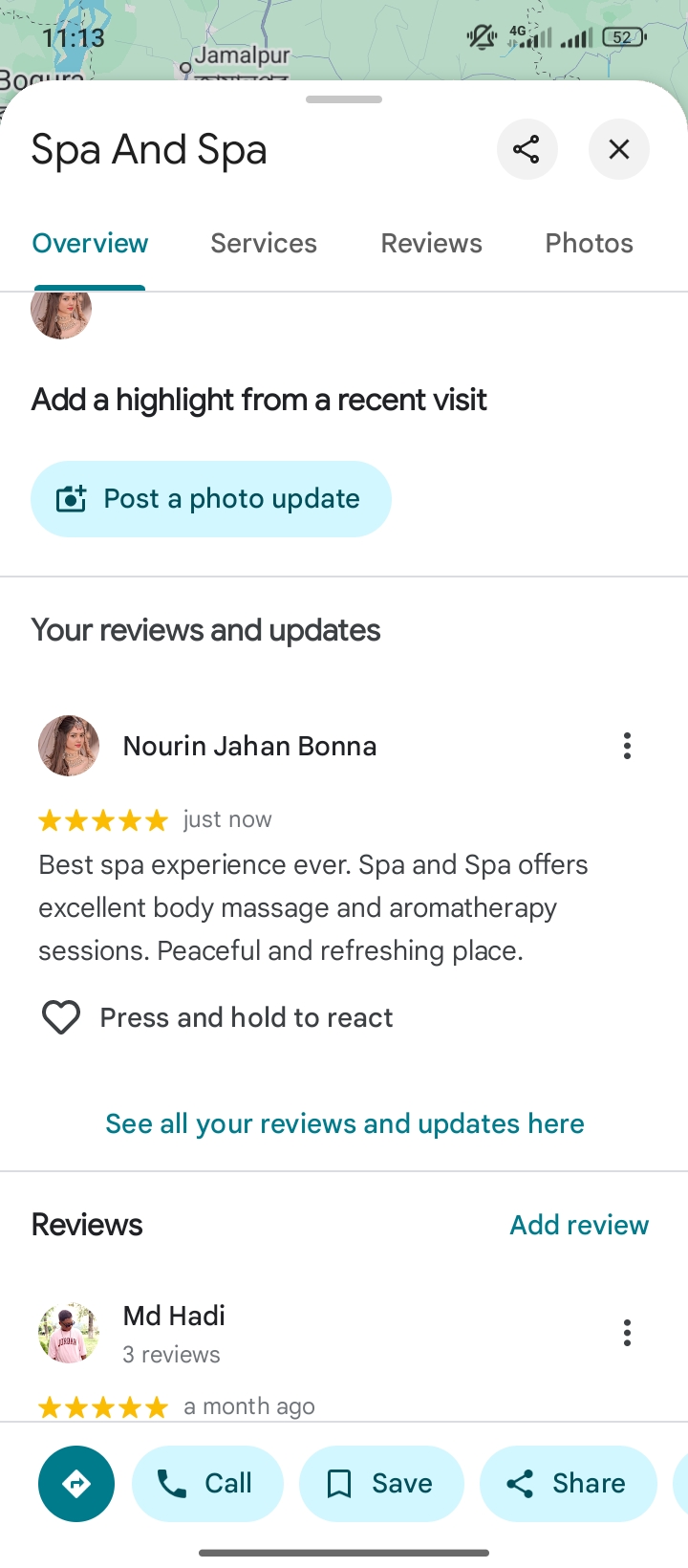
Task: See all your reviews and updates here
Action: click(344, 1123)
